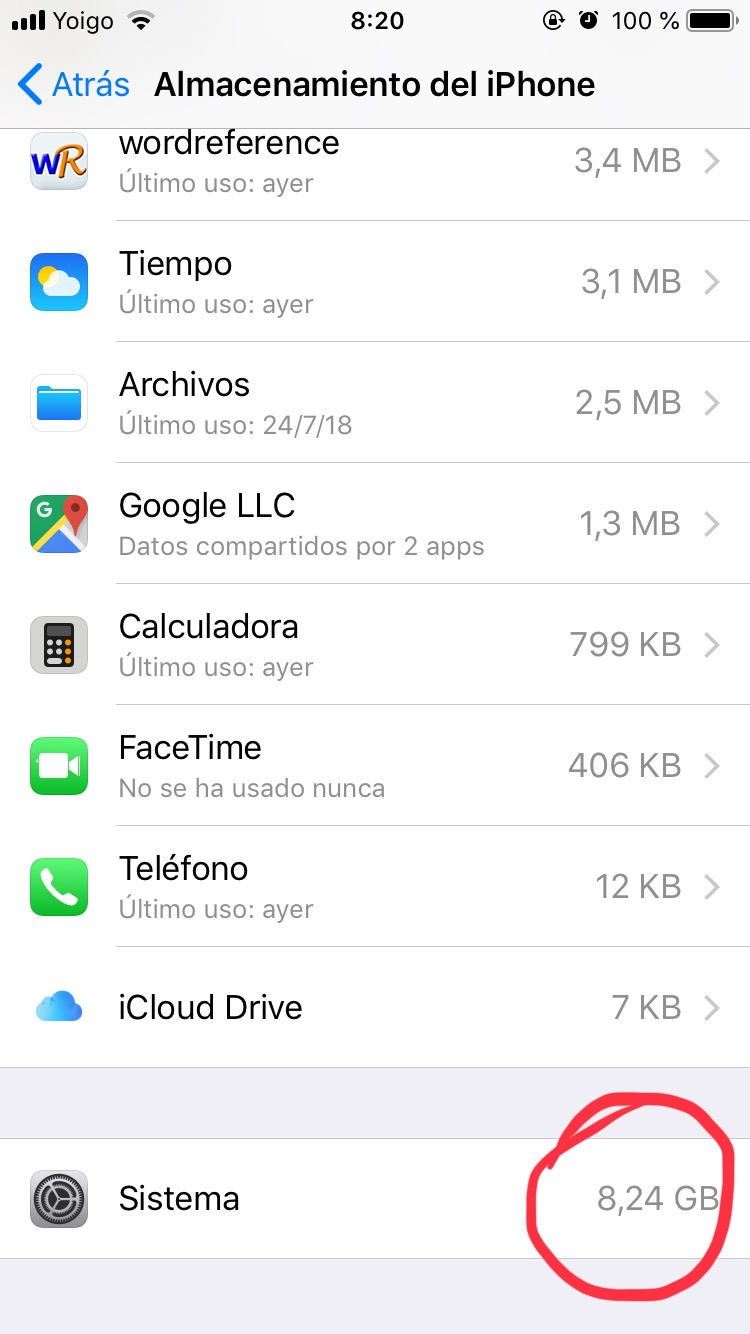Go back with the Atrás button
The height and width of the screenshot is (1334, 750).
point(75,85)
